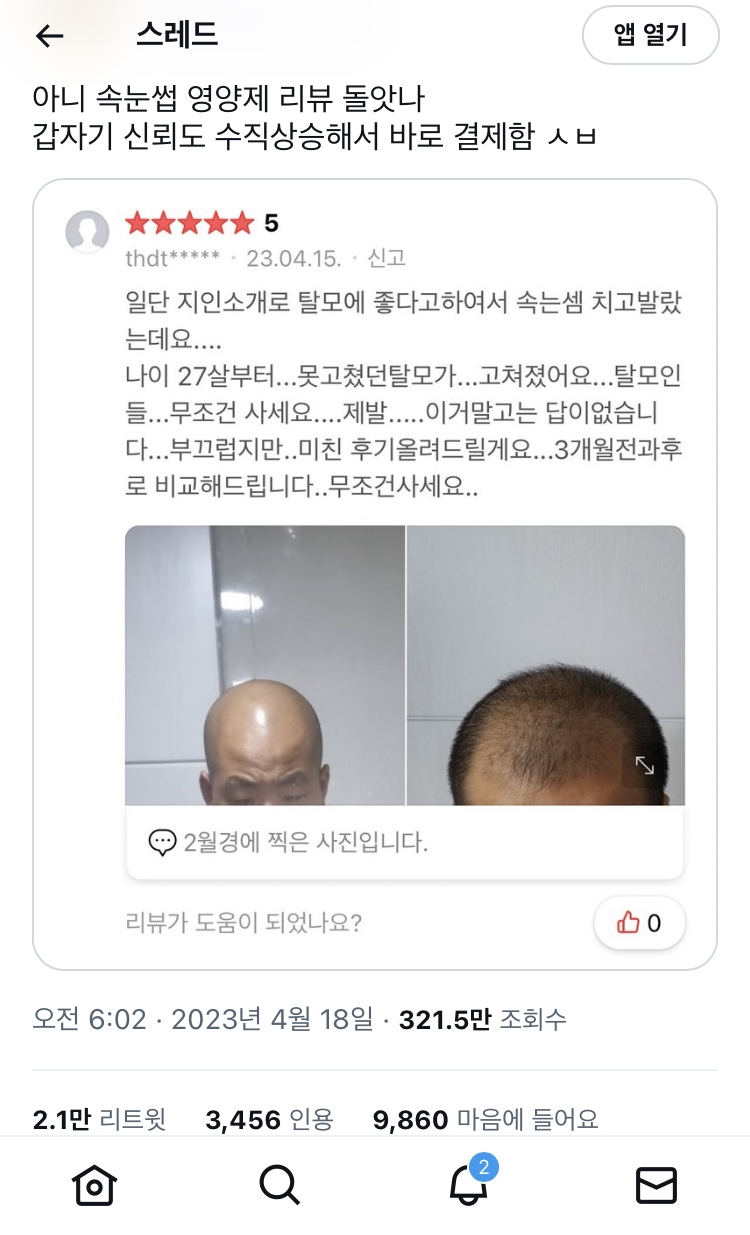This screenshot has width=750, height=1235.
Task: Open the home feed icon
Action: (93, 1188)
